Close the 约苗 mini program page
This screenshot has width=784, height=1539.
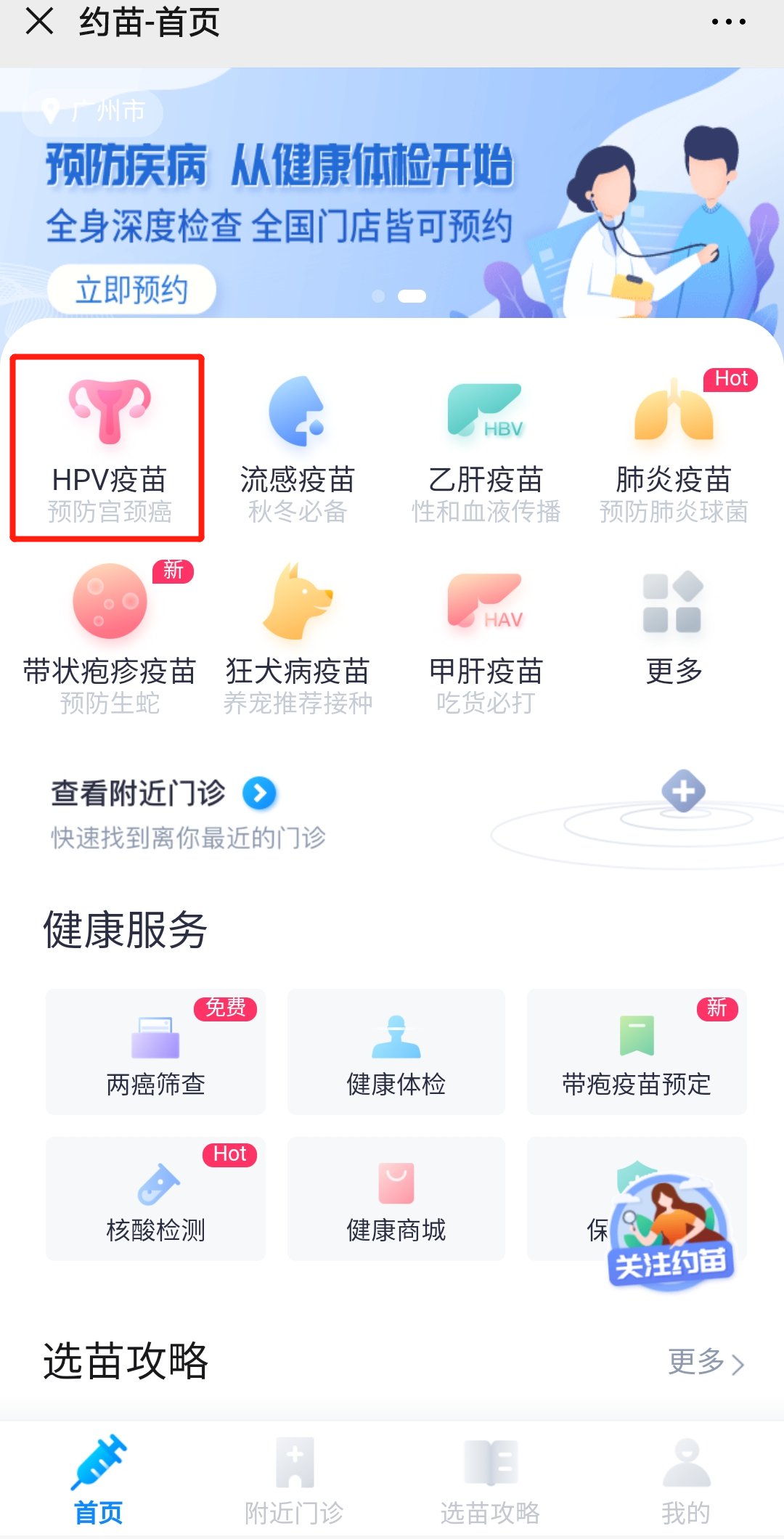(40, 22)
